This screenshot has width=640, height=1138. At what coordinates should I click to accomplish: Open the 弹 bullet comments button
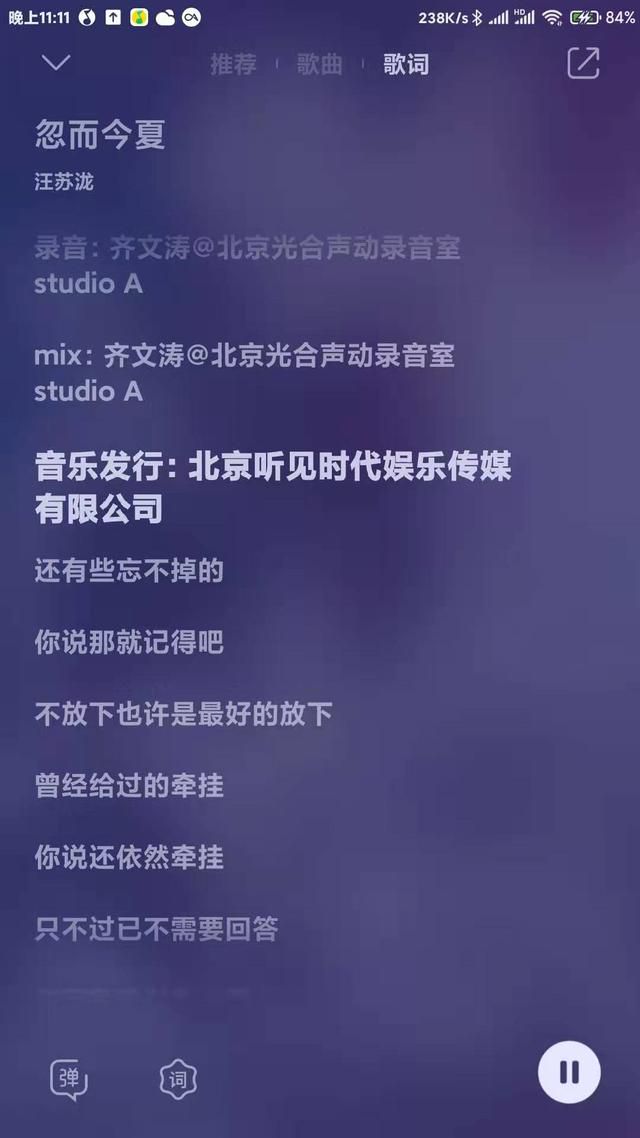pos(69,1078)
